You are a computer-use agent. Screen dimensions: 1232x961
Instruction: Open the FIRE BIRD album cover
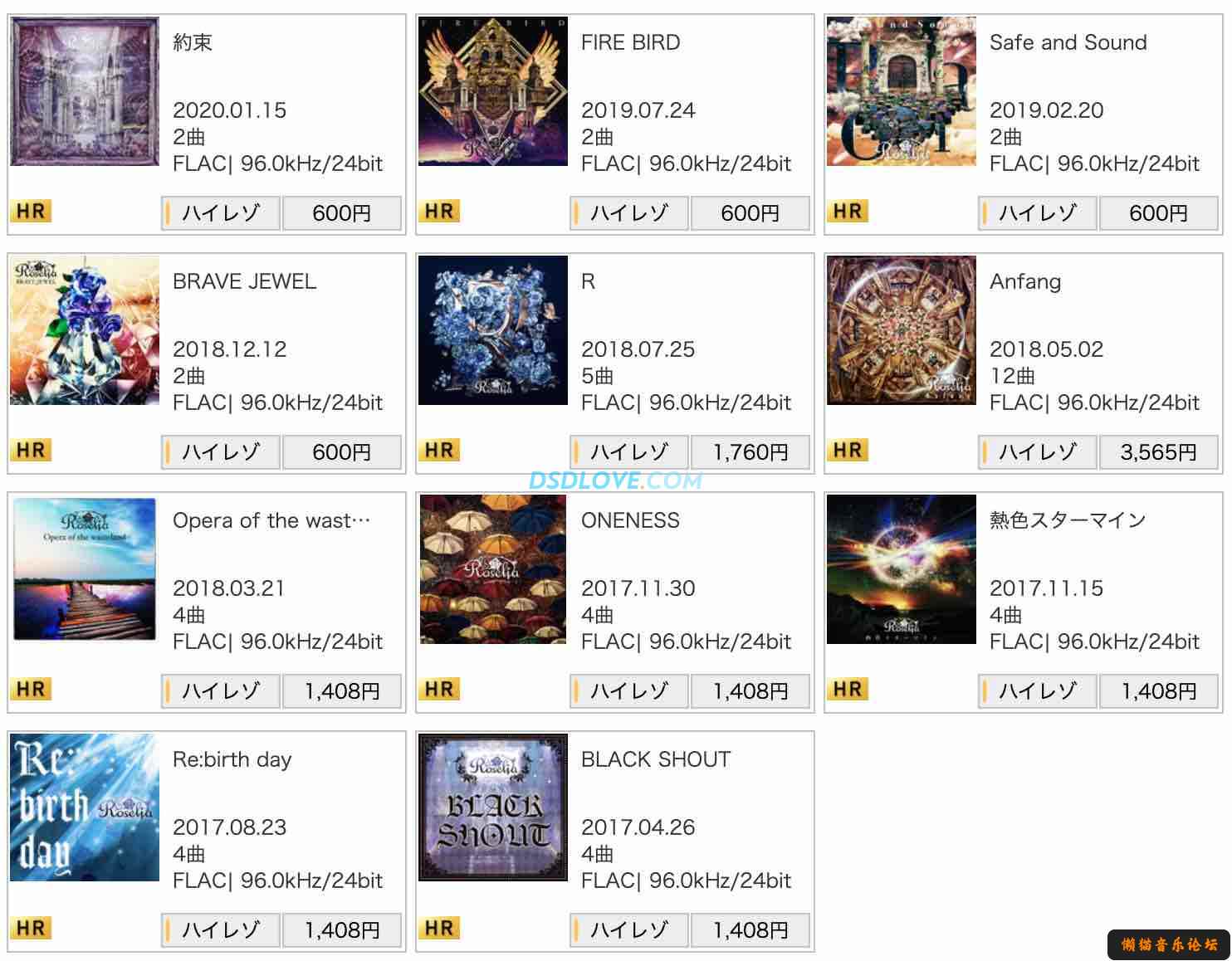click(493, 91)
